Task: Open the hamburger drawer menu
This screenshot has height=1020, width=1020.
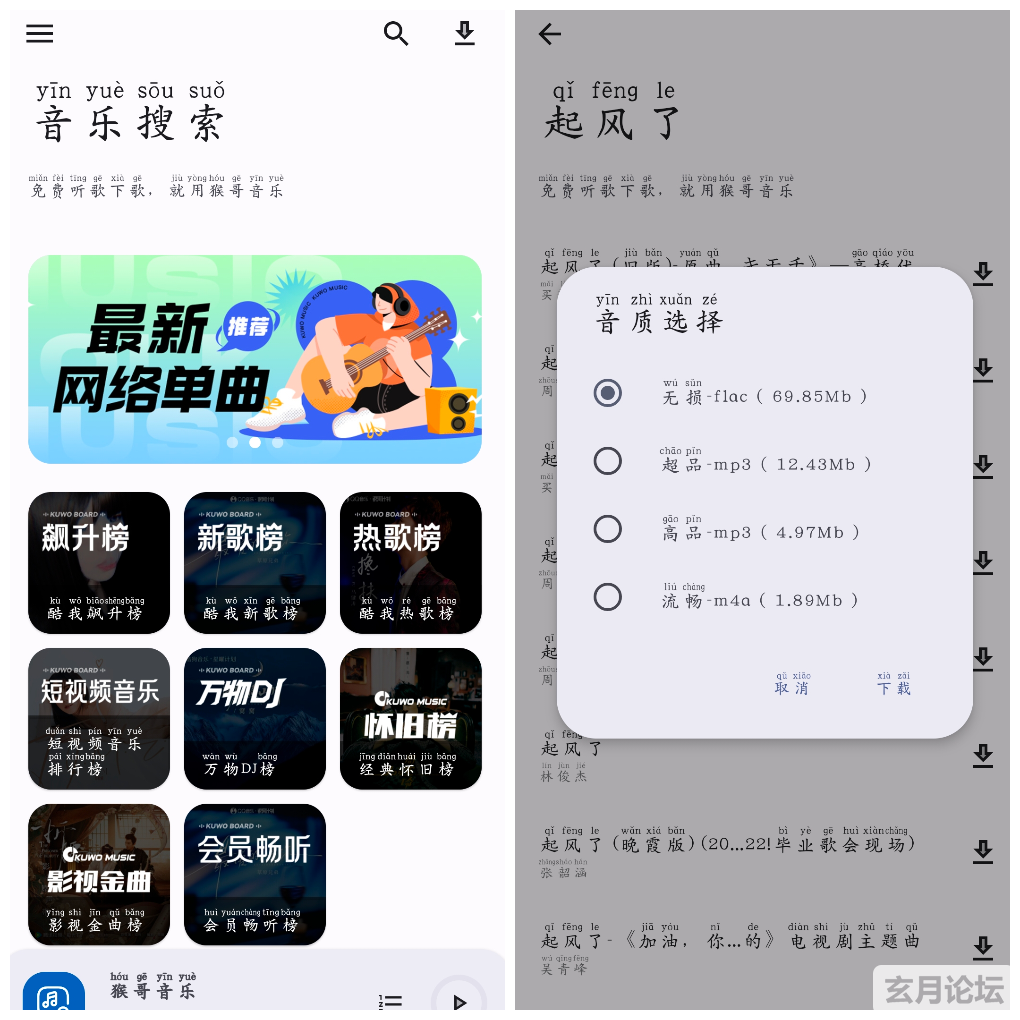Action: [40, 34]
